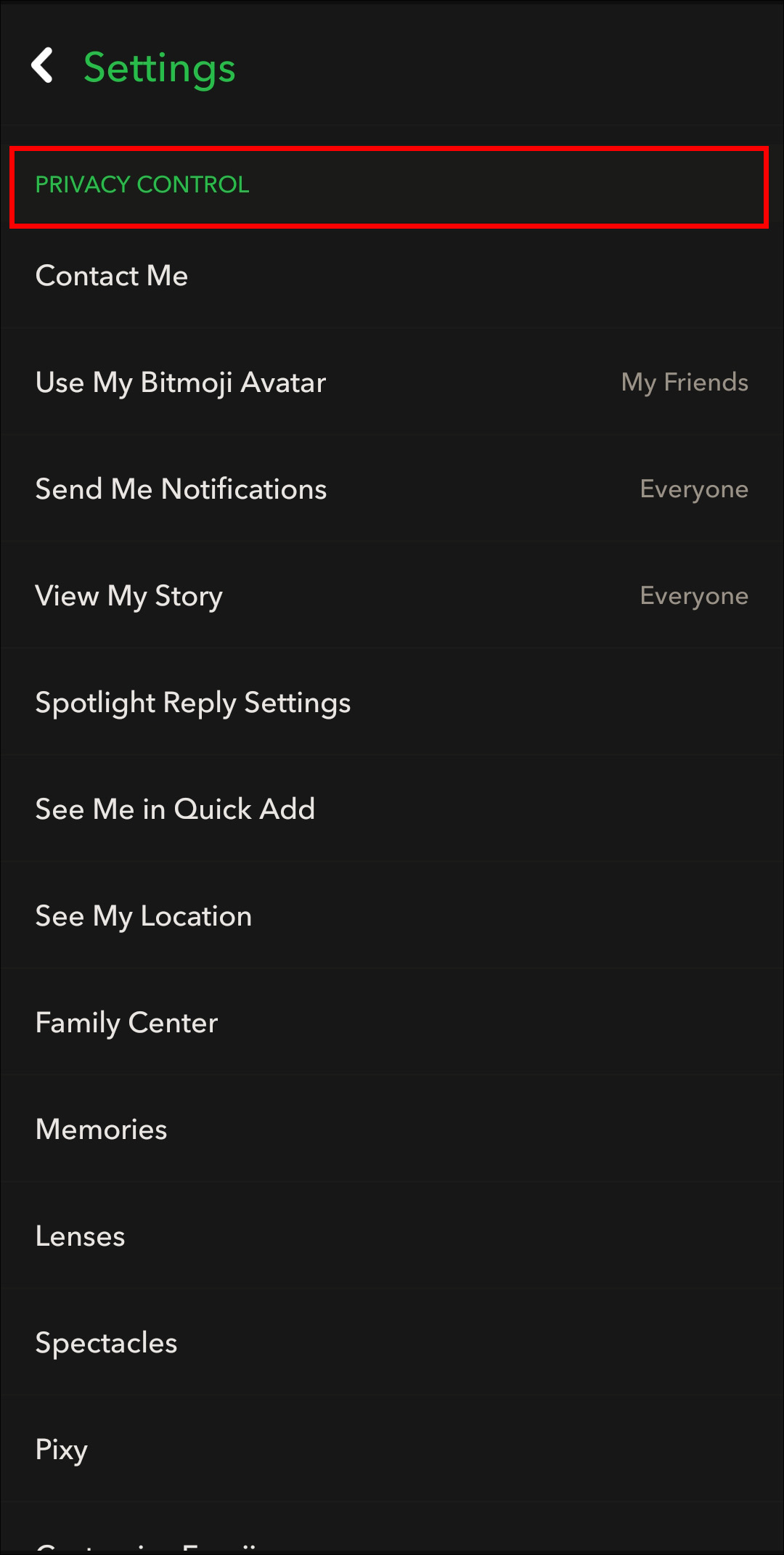Open Memories settings
The width and height of the screenshot is (784, 1555).
(102, 1130)
